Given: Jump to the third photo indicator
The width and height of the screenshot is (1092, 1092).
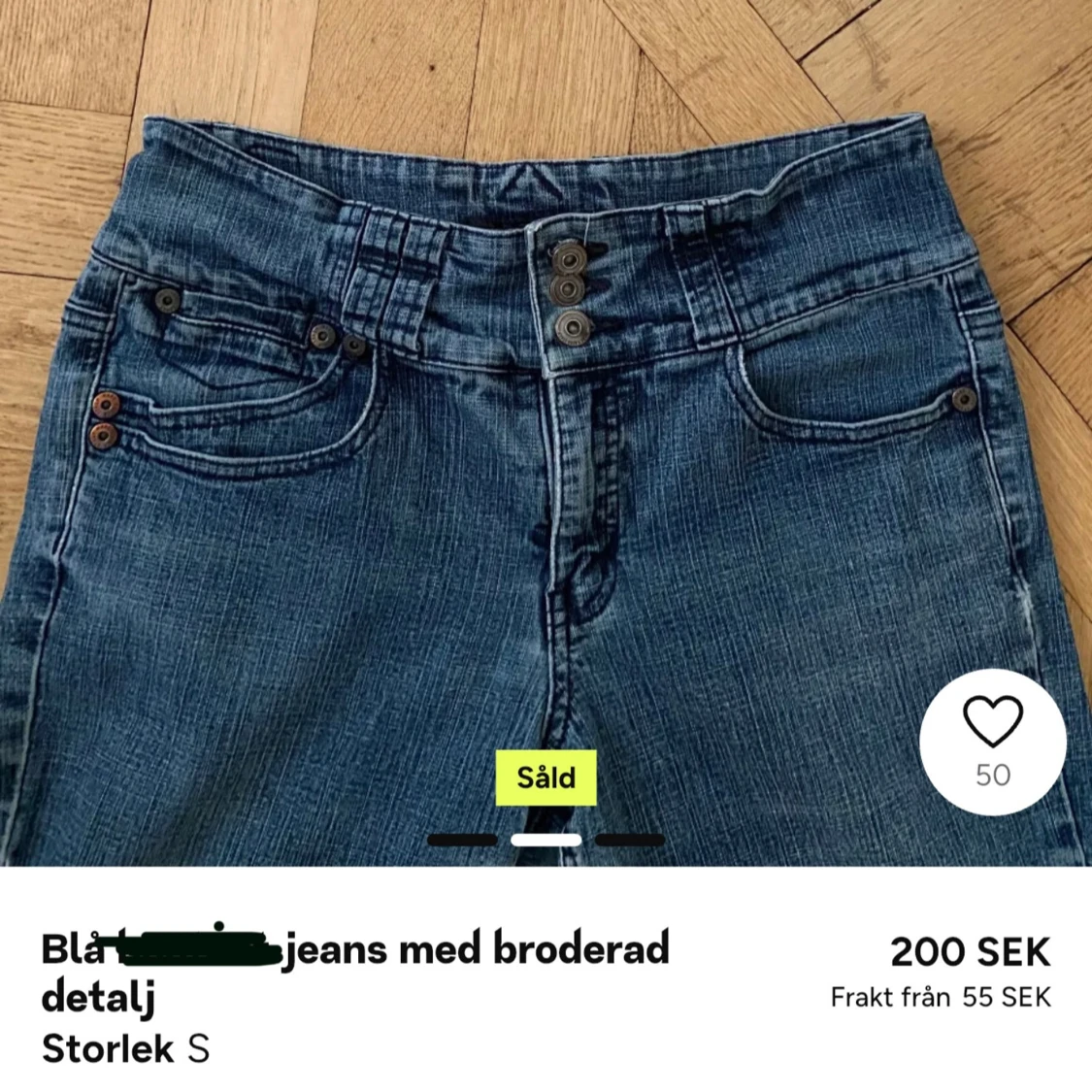Looking at the screenshot, I should click(630, 840).
